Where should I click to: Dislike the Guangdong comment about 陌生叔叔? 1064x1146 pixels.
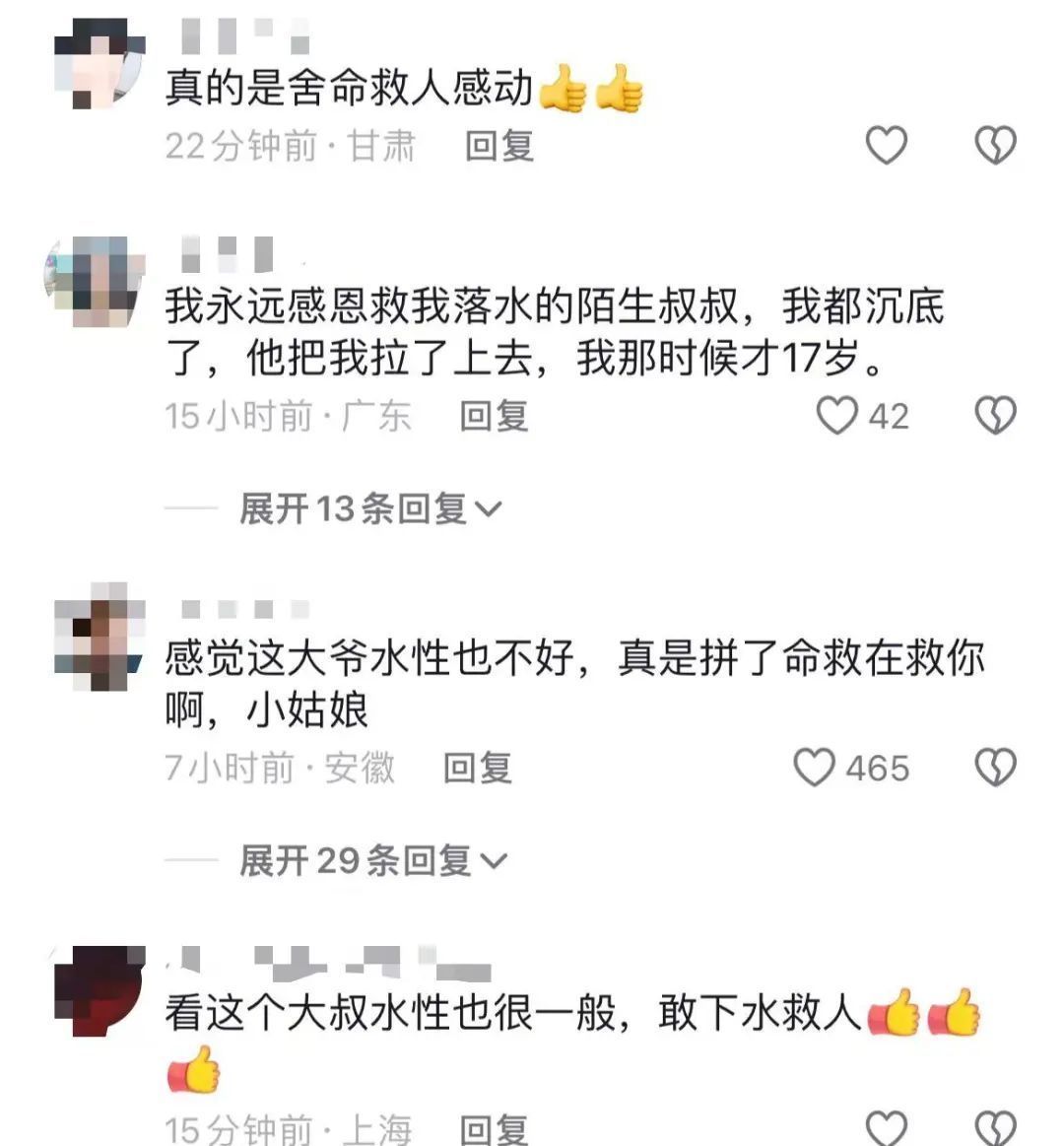click(995, 416)
